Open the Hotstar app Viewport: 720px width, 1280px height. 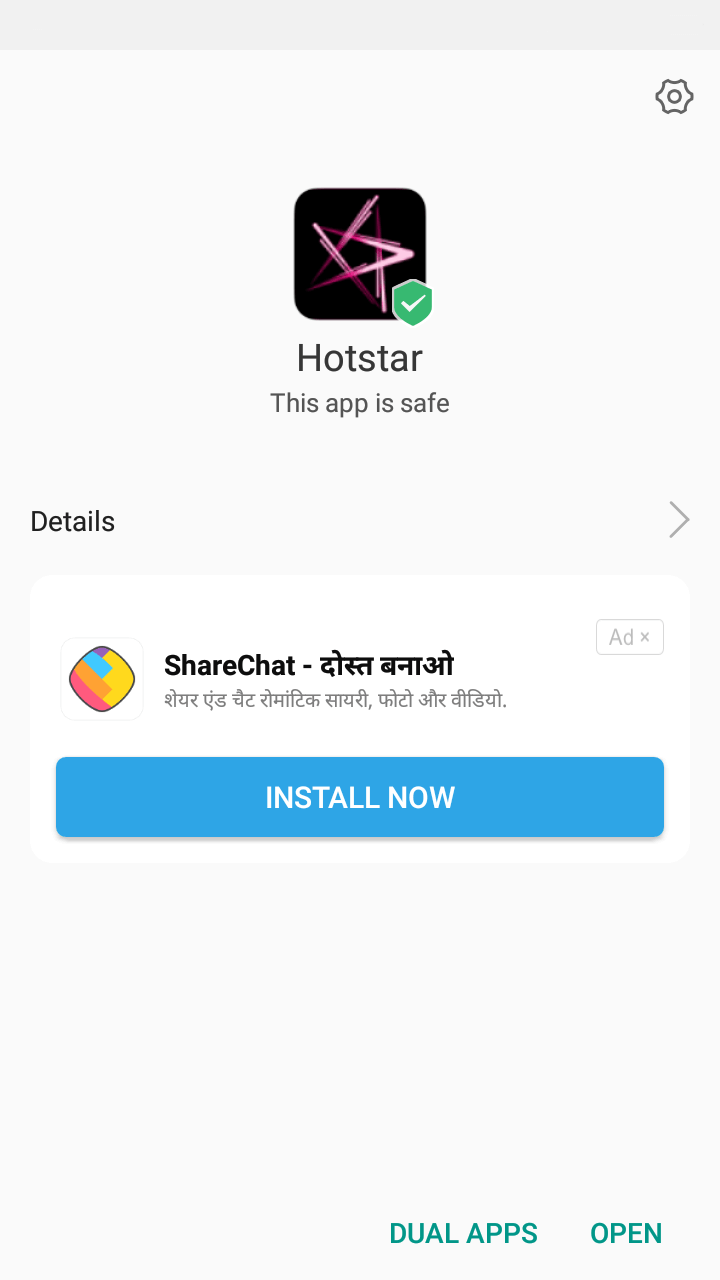point(626,1233)
